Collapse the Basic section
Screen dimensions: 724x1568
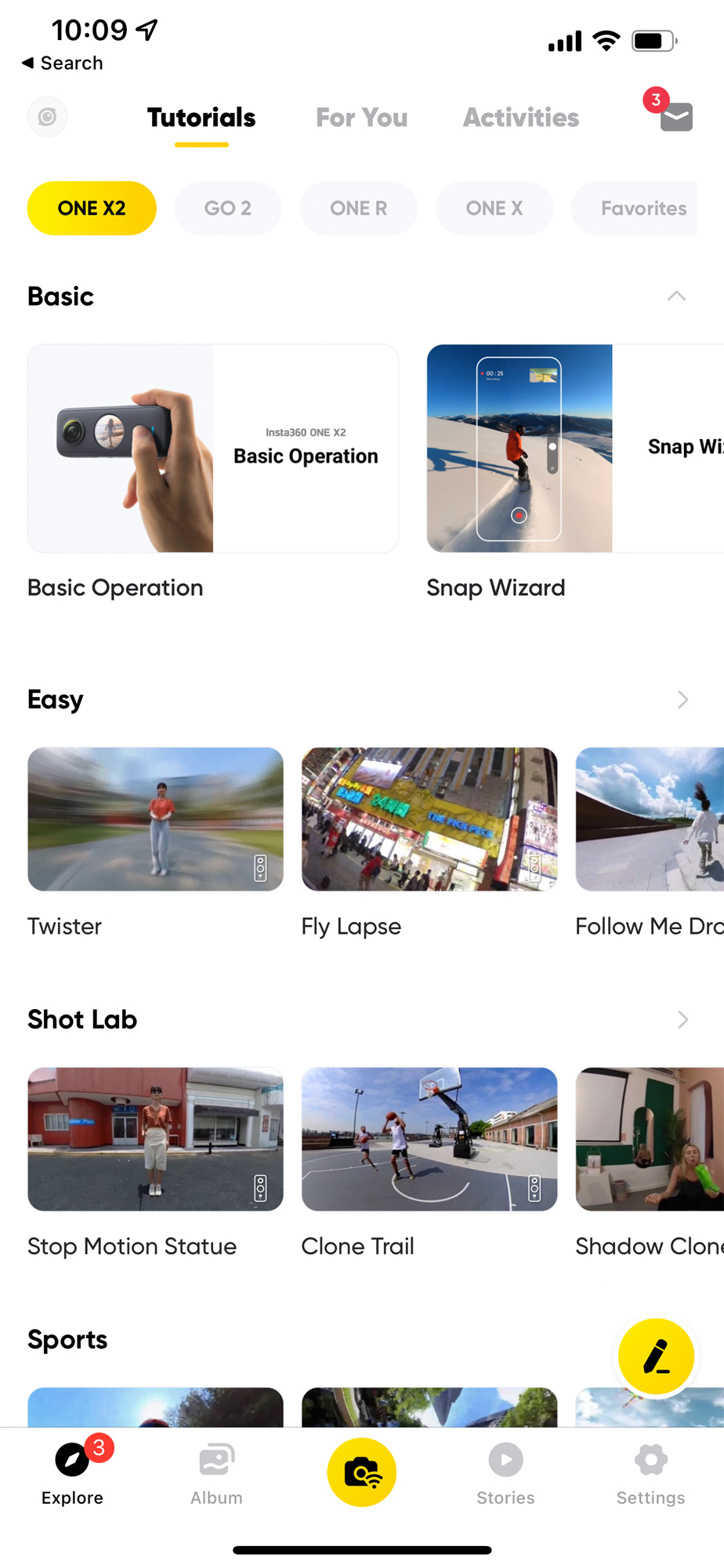(x=676, y=296)
